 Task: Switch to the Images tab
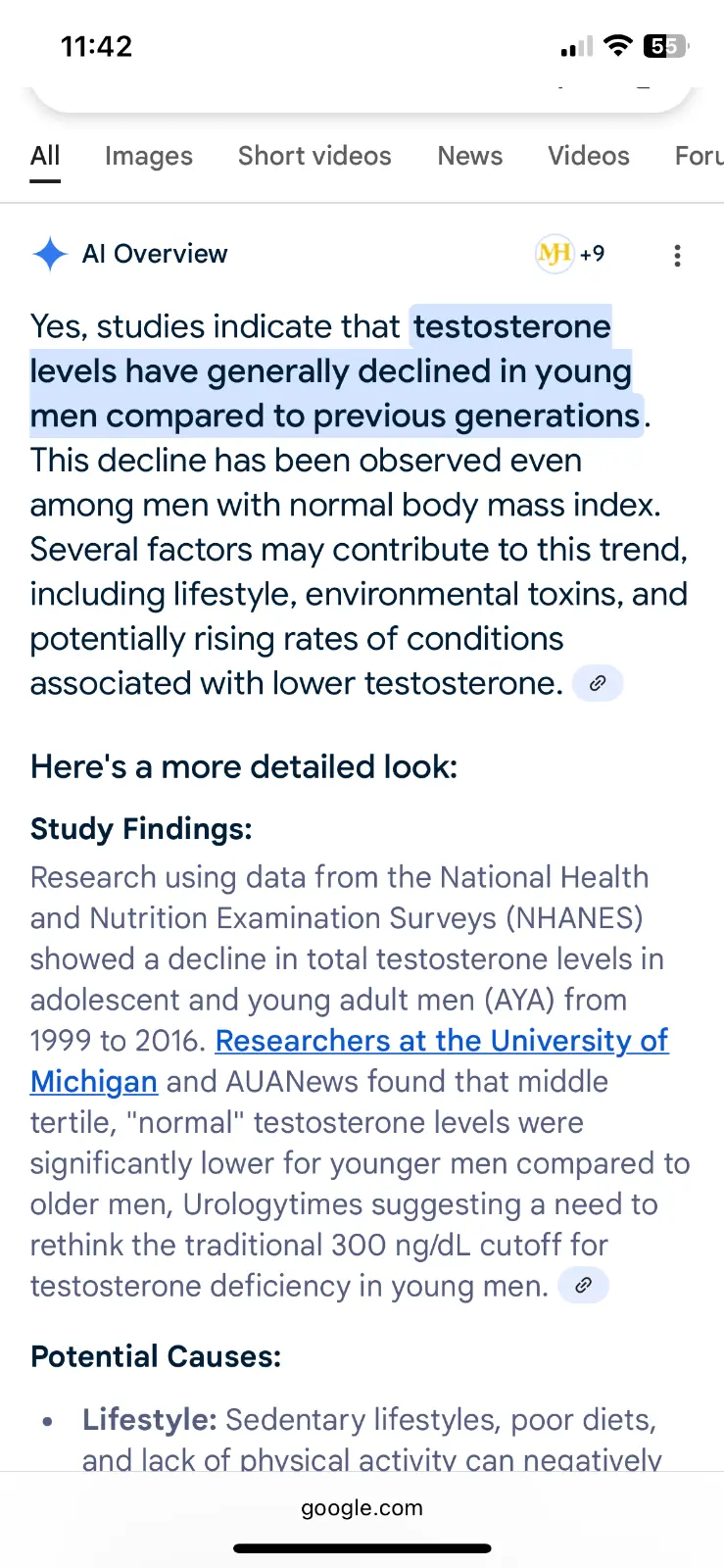pos(149,156)
